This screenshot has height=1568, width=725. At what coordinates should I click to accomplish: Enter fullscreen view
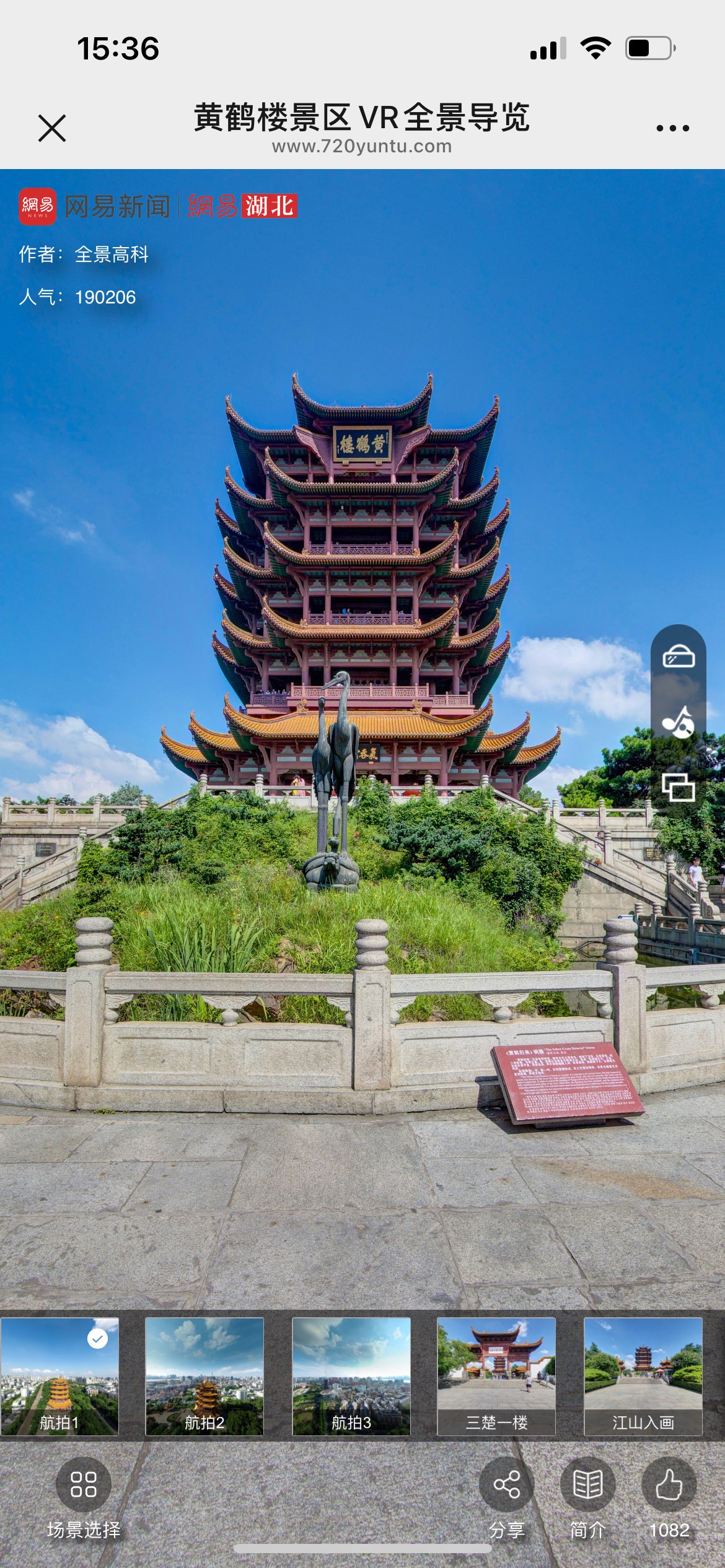click(x=679, y=787)
